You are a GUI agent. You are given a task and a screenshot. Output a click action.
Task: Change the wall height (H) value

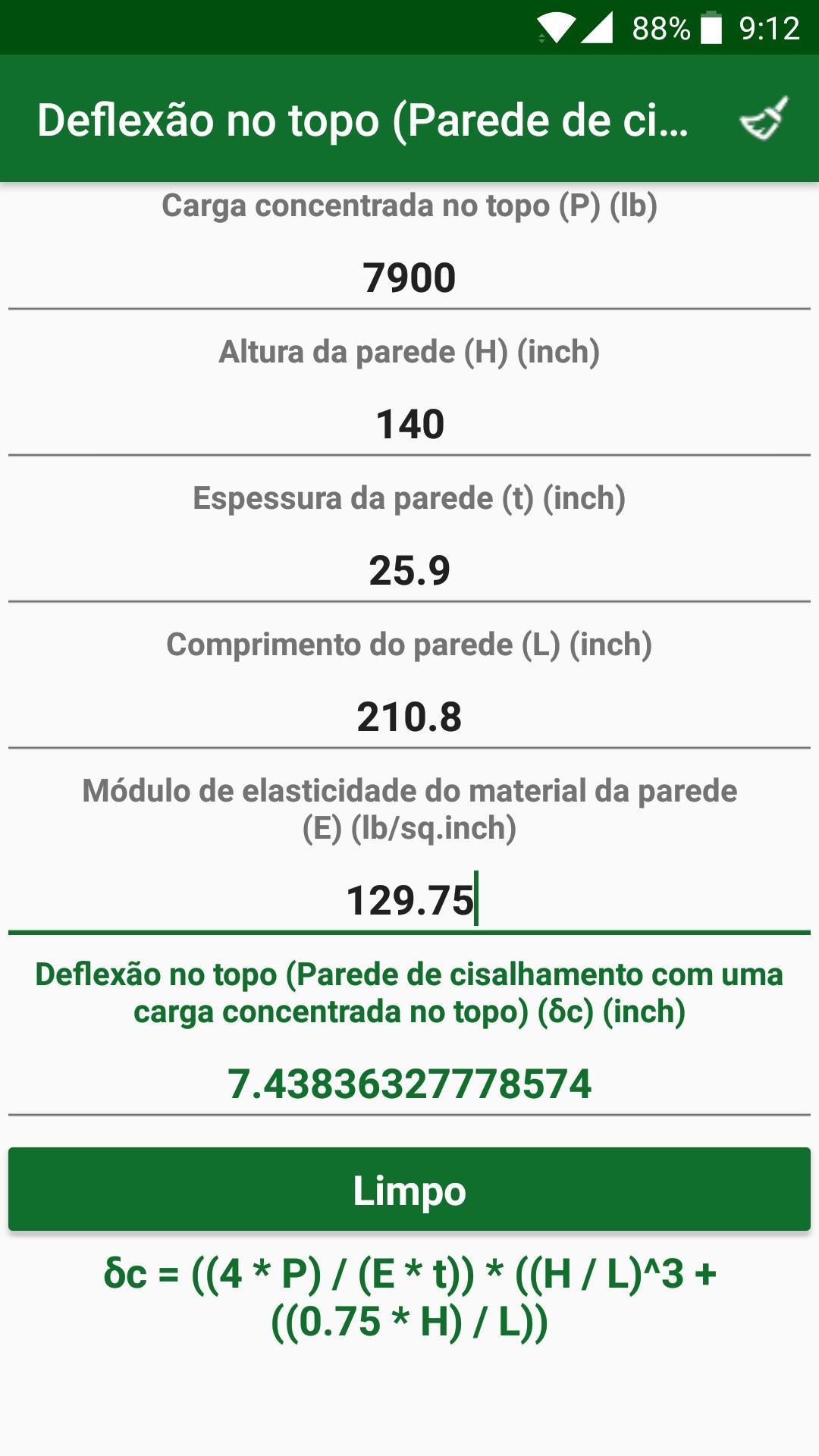tap(409, 424)
